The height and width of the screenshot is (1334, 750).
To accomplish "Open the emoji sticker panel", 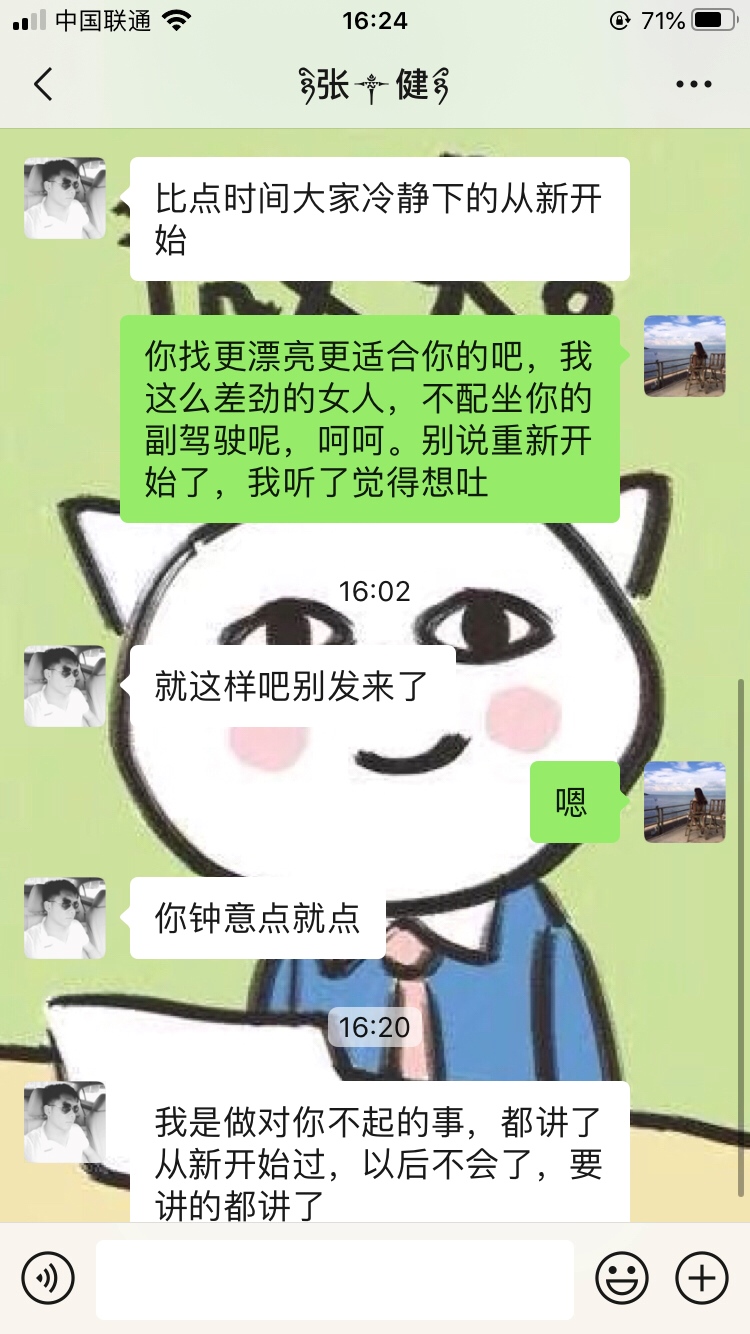I will coord(622,1277).
